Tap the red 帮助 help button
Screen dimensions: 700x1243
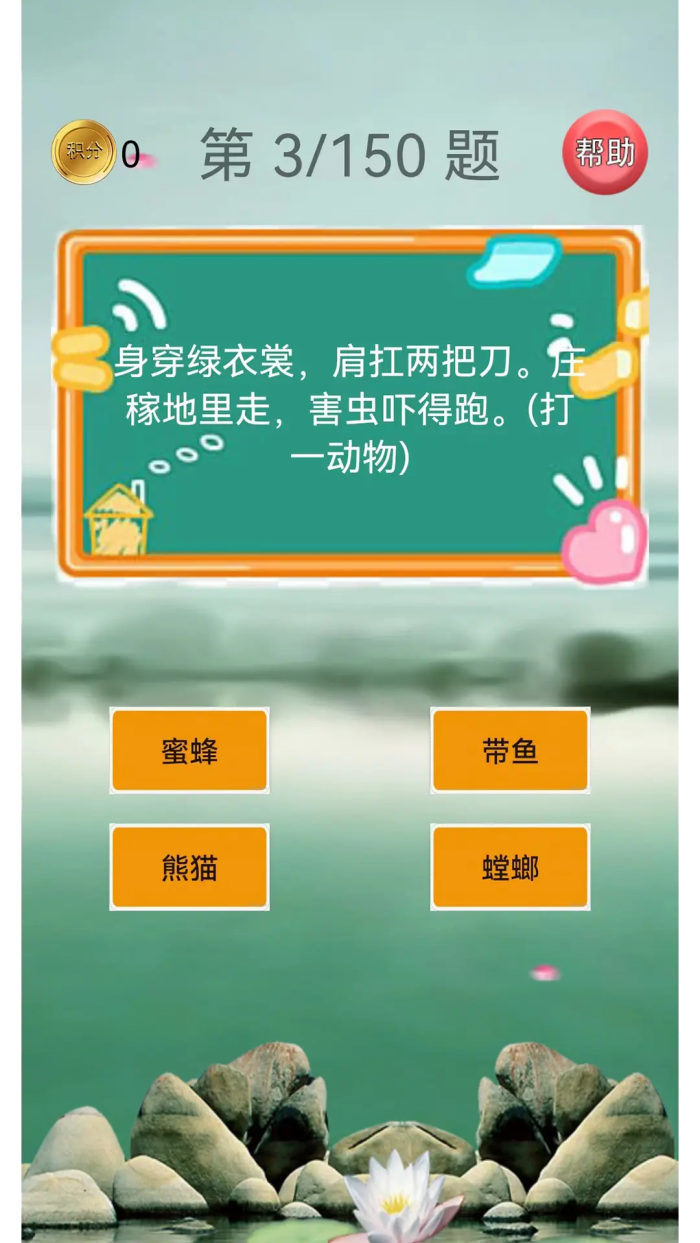click(x=605, y=152)
